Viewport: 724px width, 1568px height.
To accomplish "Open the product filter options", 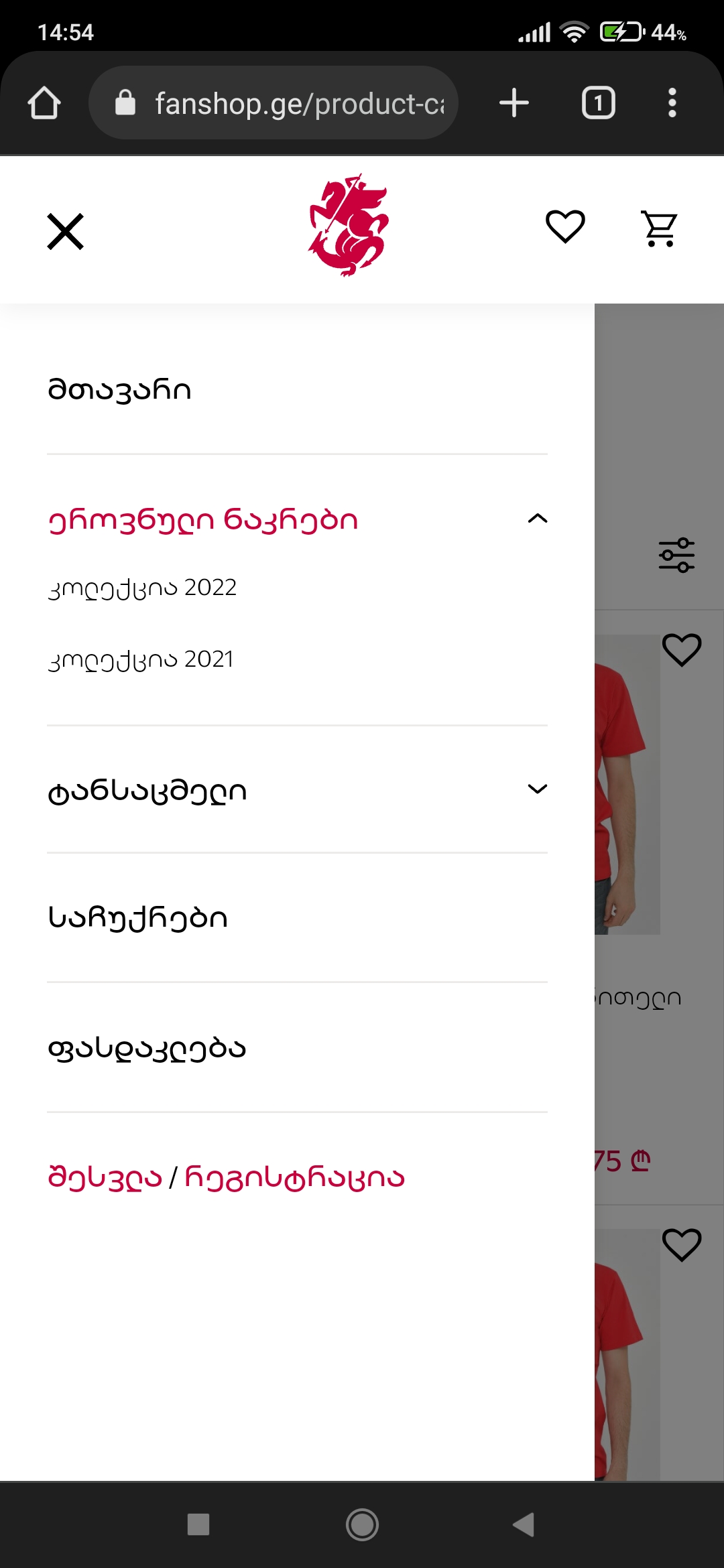I will (x=677, y=554).
